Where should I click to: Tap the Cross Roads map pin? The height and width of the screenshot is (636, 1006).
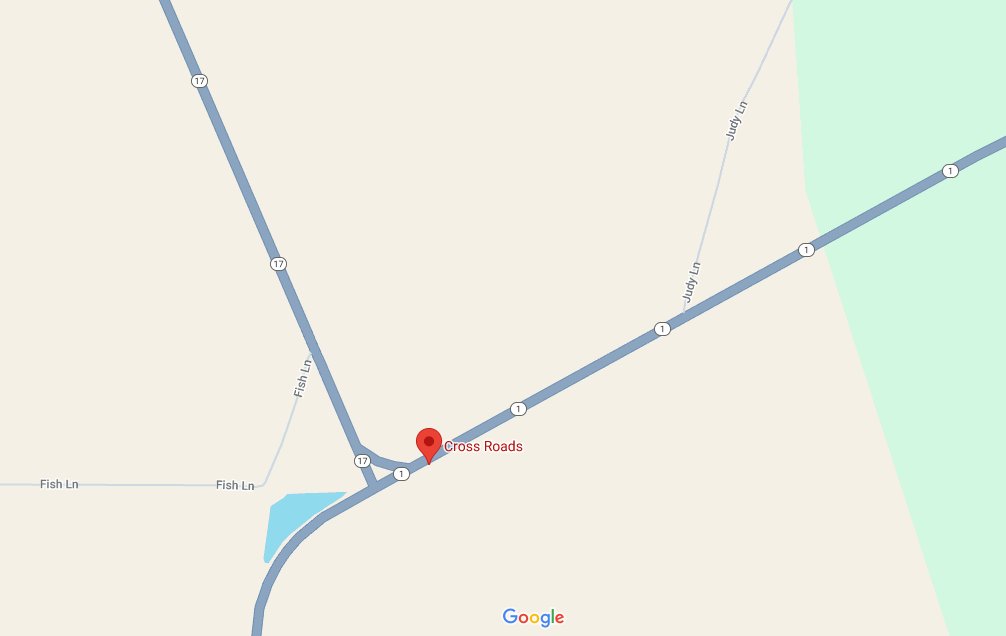429,442
